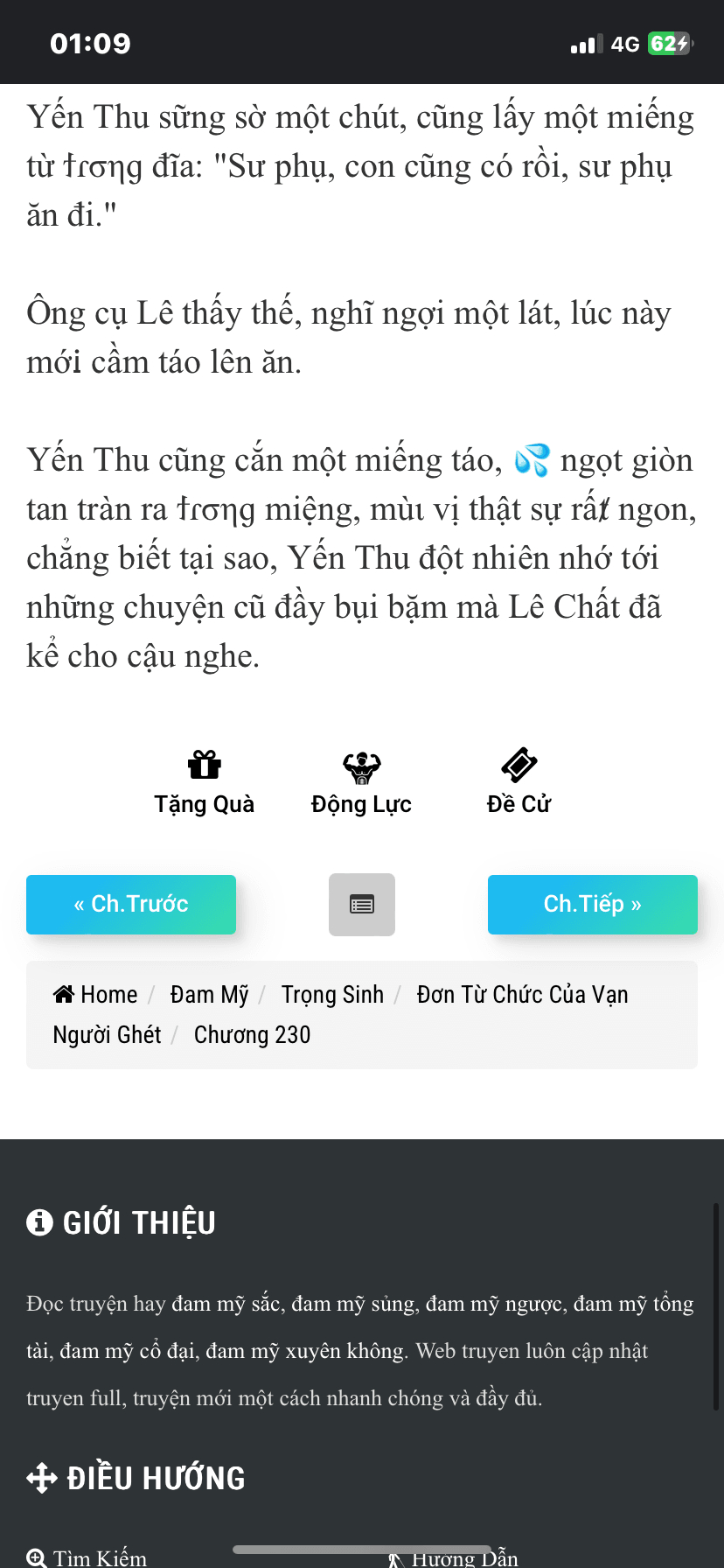This screenshot has height=1568, width=724.
Task: Tap the Tặng Quà gift button
Action: click(205, 783)
